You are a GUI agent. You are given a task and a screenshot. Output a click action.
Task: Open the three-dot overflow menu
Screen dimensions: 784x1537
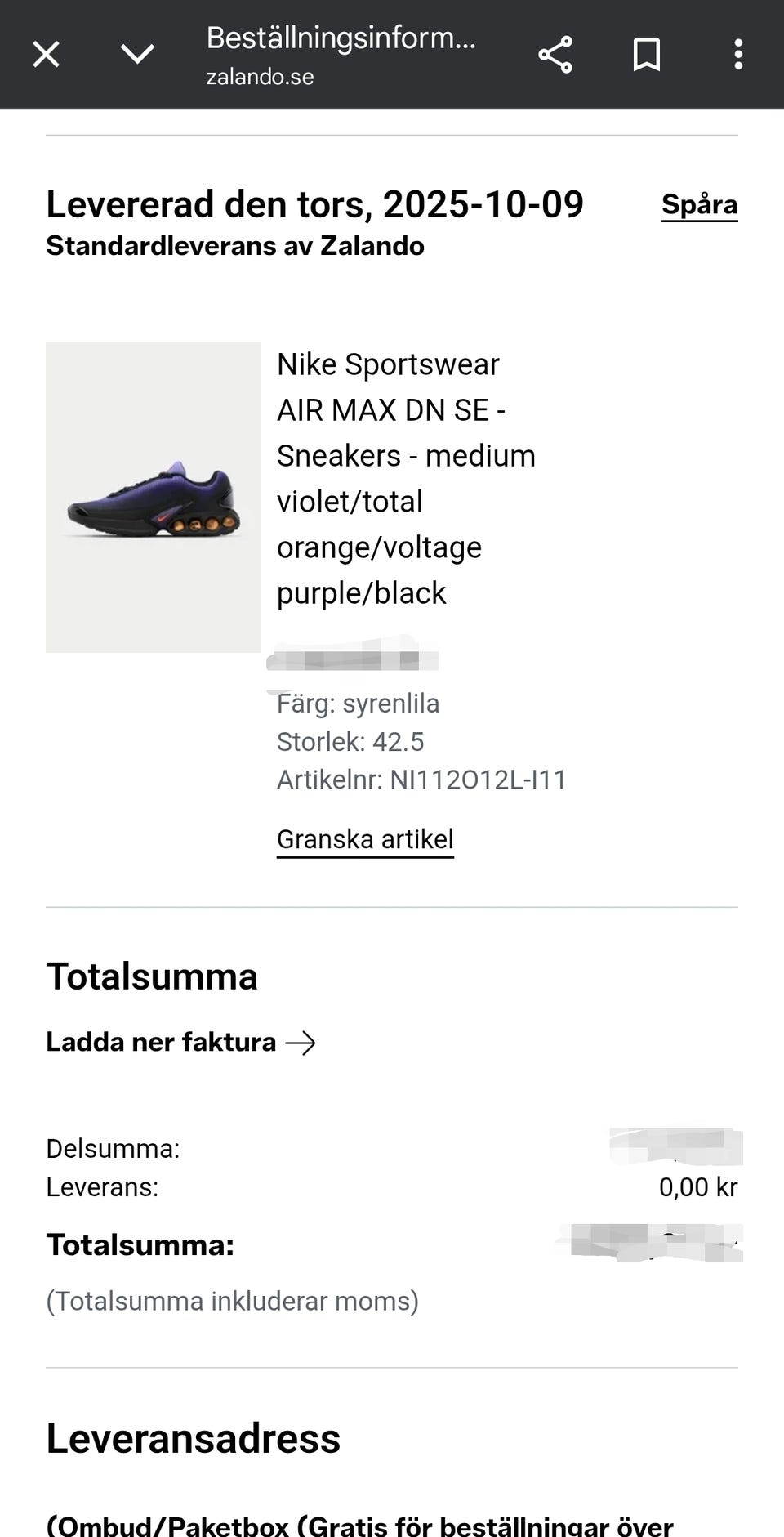click(x=738, y=55)
